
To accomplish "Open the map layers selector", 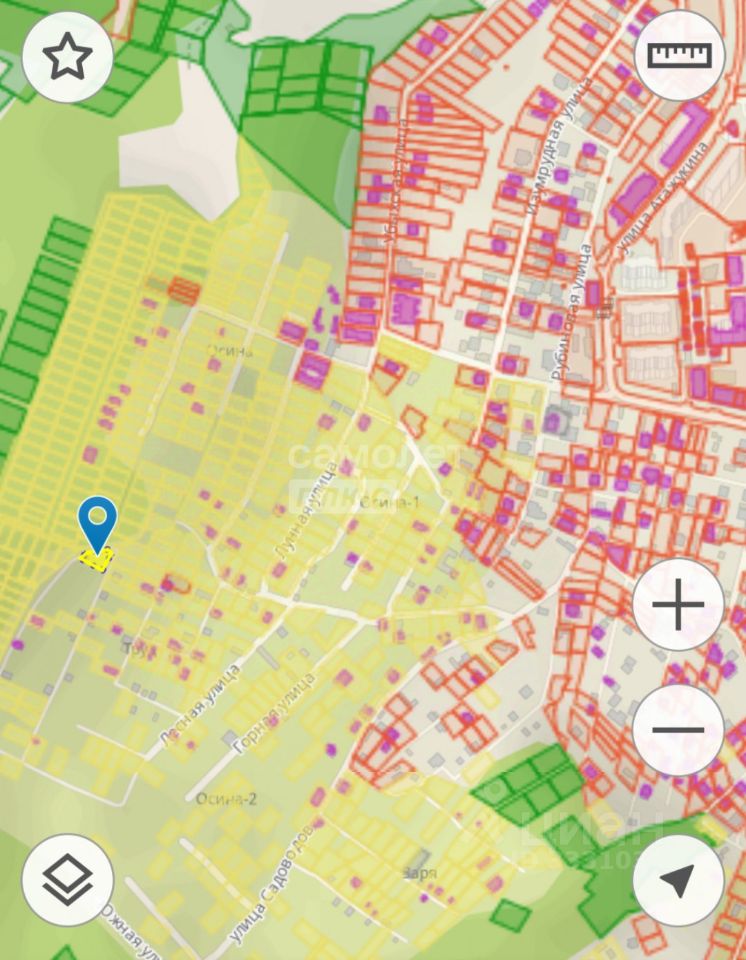I will click(x=67, y=880).
